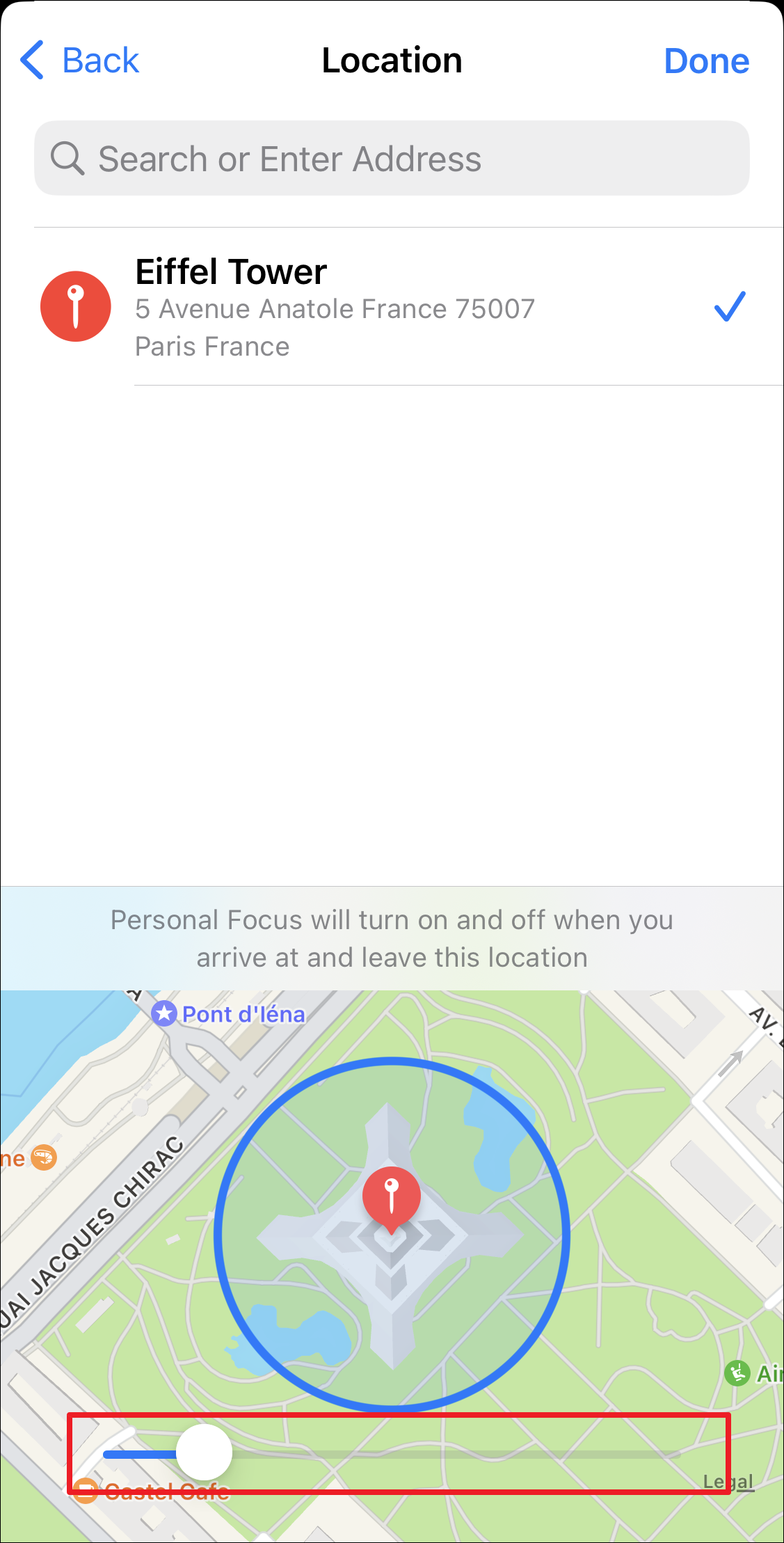
Task: Tap Done to confirm location
Action: pyautogui.click(x=706, y=61)
